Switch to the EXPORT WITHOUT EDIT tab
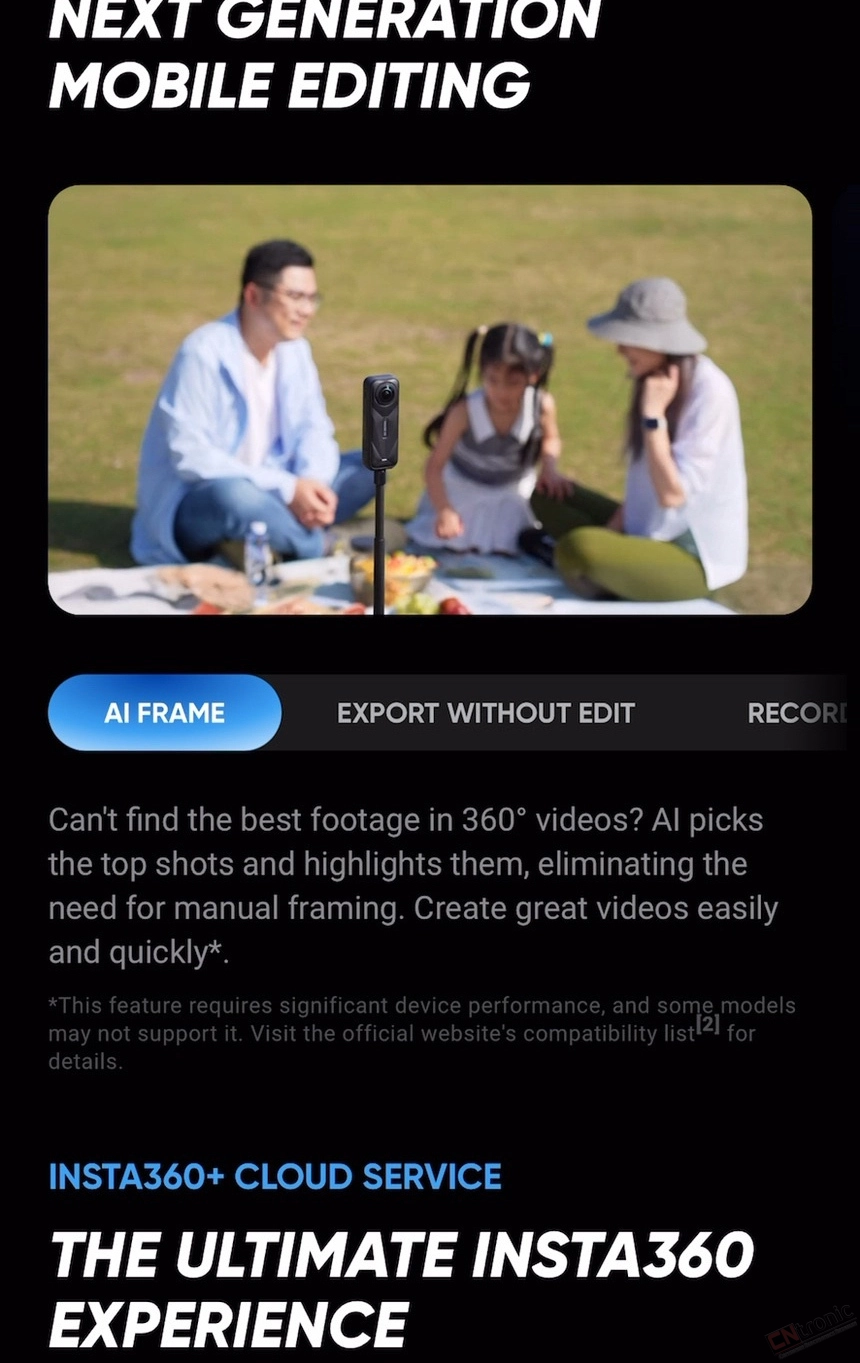The image size is (860, 1363). pyautogui.click(x=485, y=713)
